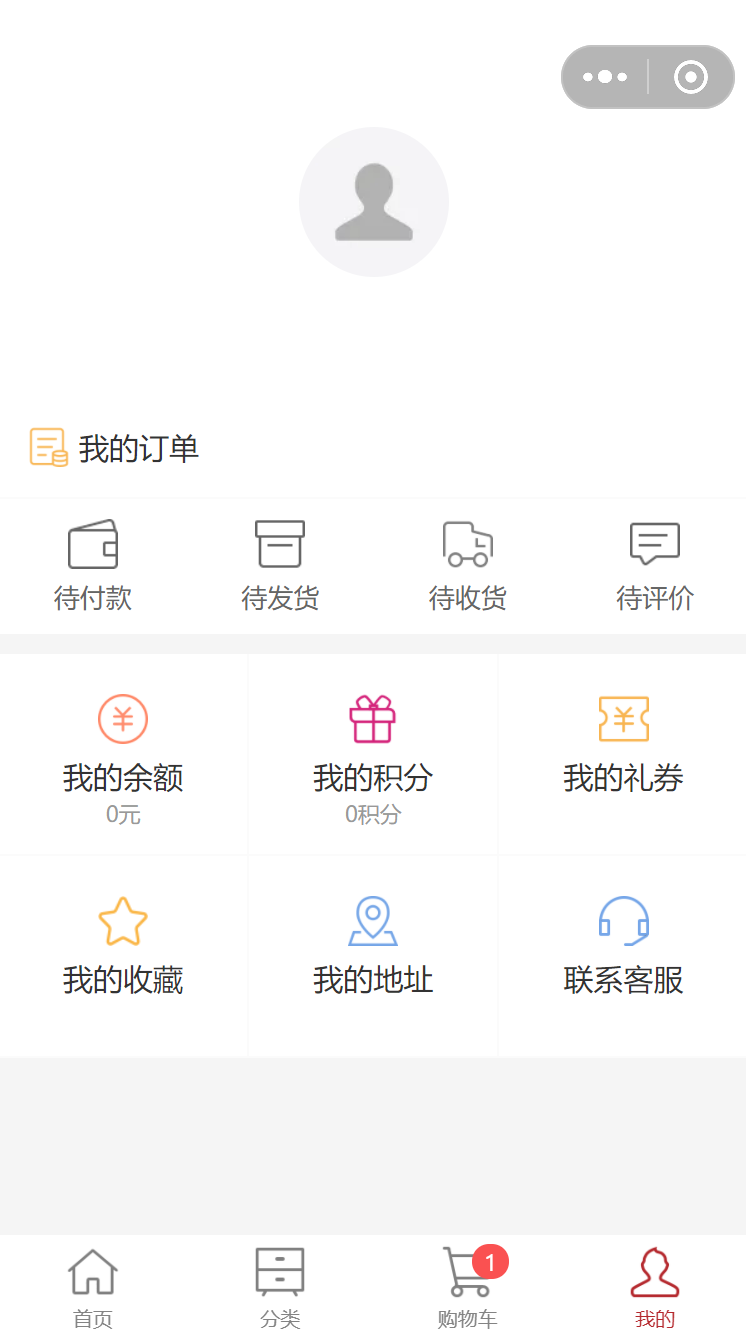Tap the profile avatar placeholder
The width and height of the screenshot is (746, 1330).
[373, 201]
